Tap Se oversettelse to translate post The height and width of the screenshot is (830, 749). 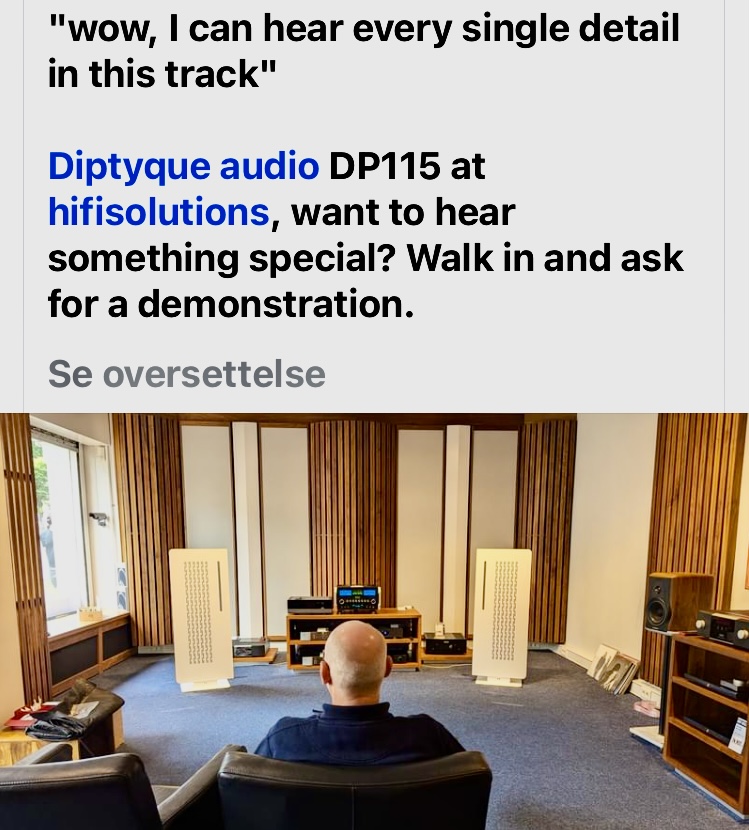[x=187, y=374]
